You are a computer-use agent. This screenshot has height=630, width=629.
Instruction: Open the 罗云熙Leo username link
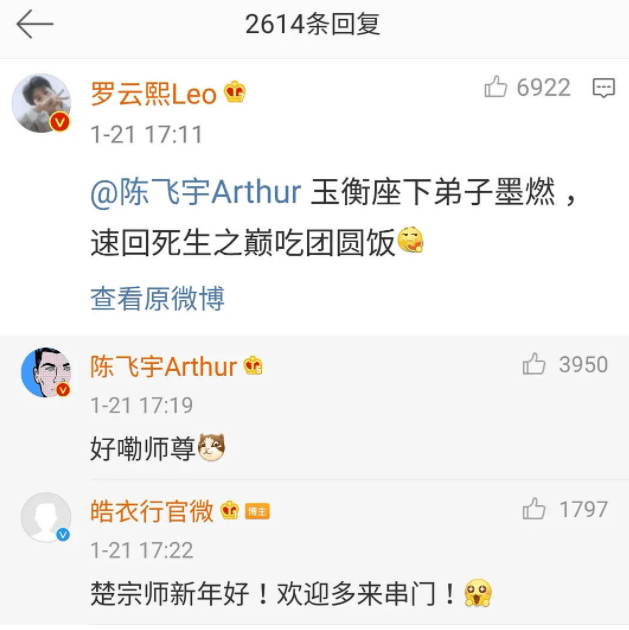[x=153, y=94]
